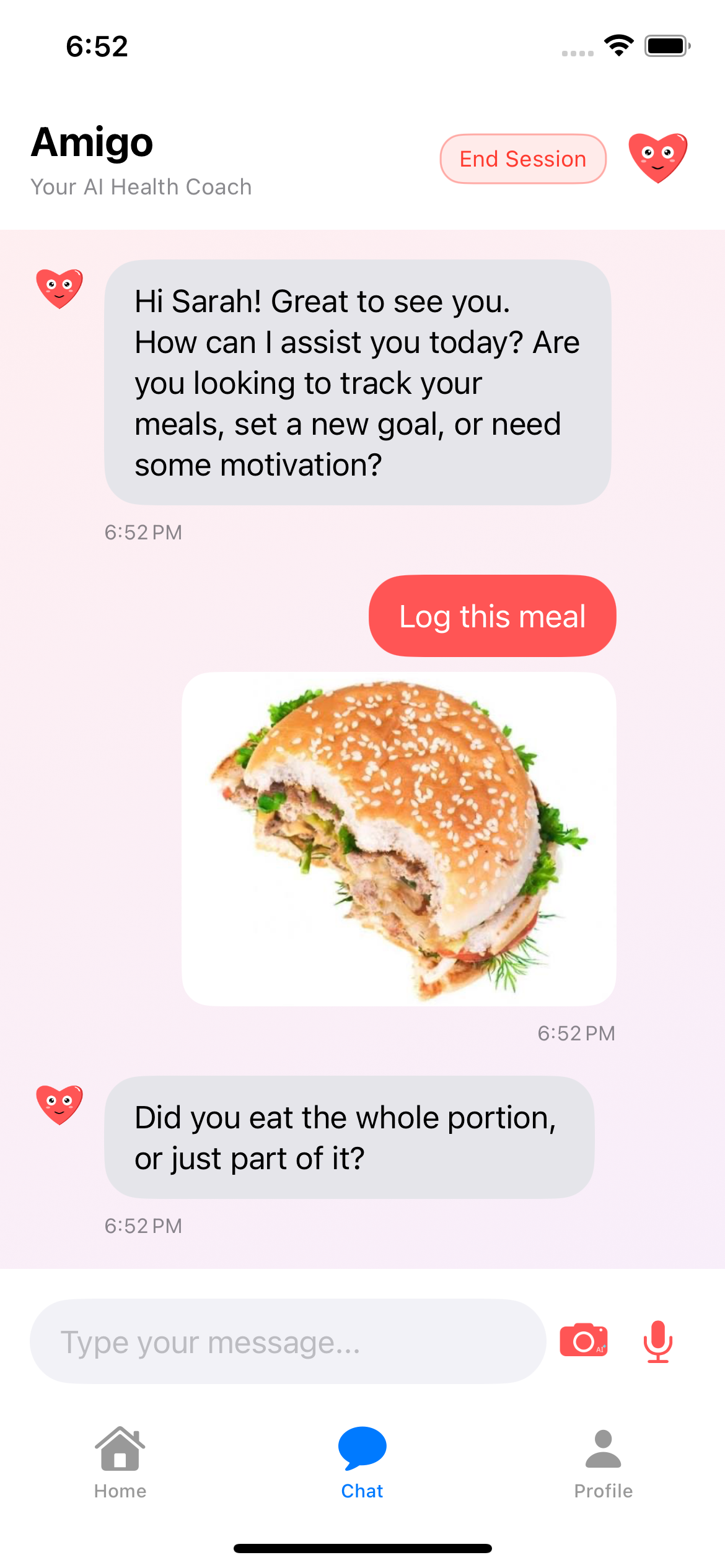
Task: Click the Wi-Fi indicator in the status bar
Action: click(x=618, y=45)
